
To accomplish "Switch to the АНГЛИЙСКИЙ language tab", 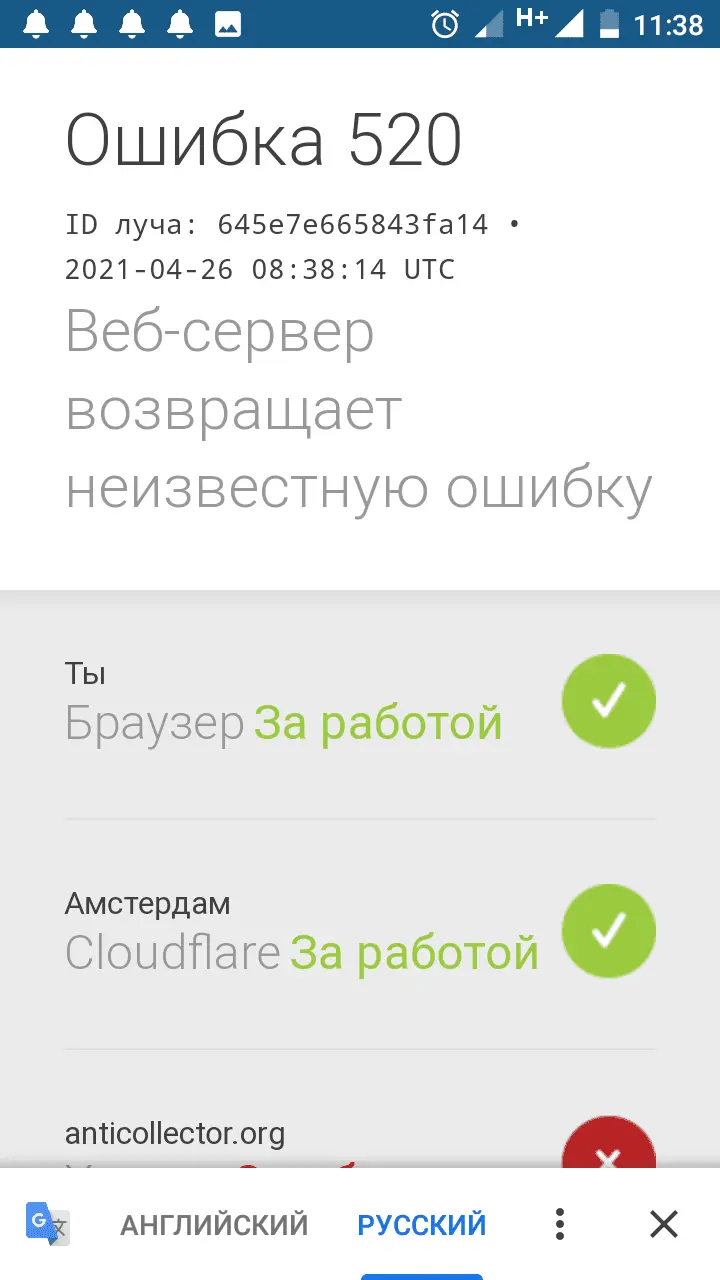I will [x=213, y=1223].
